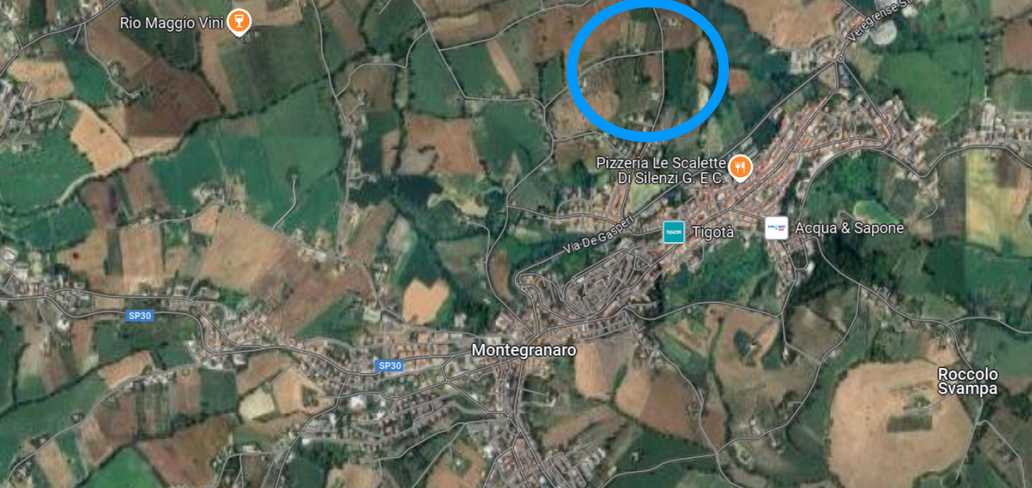
Task: Select the Pizzeria Le Scalette restaurant pin
Action: 740,166
